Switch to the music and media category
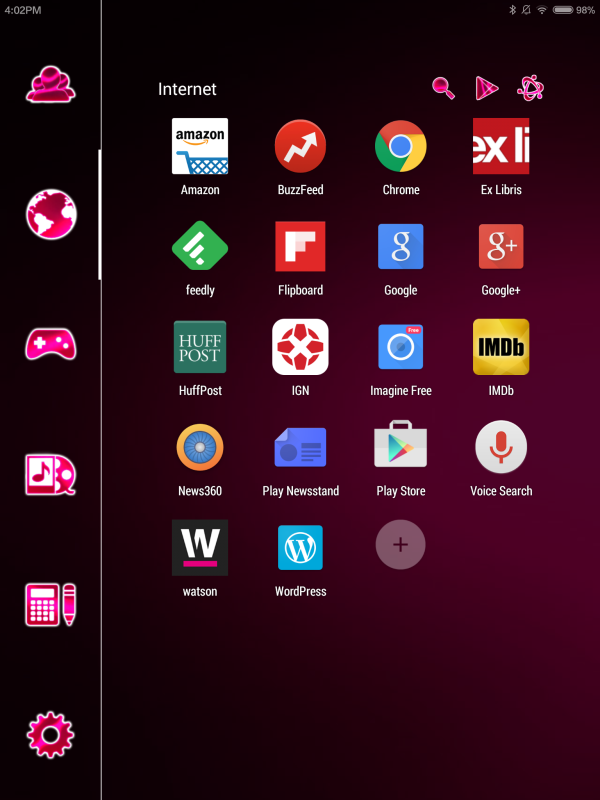This screenshot has height=800, width=600. tap(50, 475)
